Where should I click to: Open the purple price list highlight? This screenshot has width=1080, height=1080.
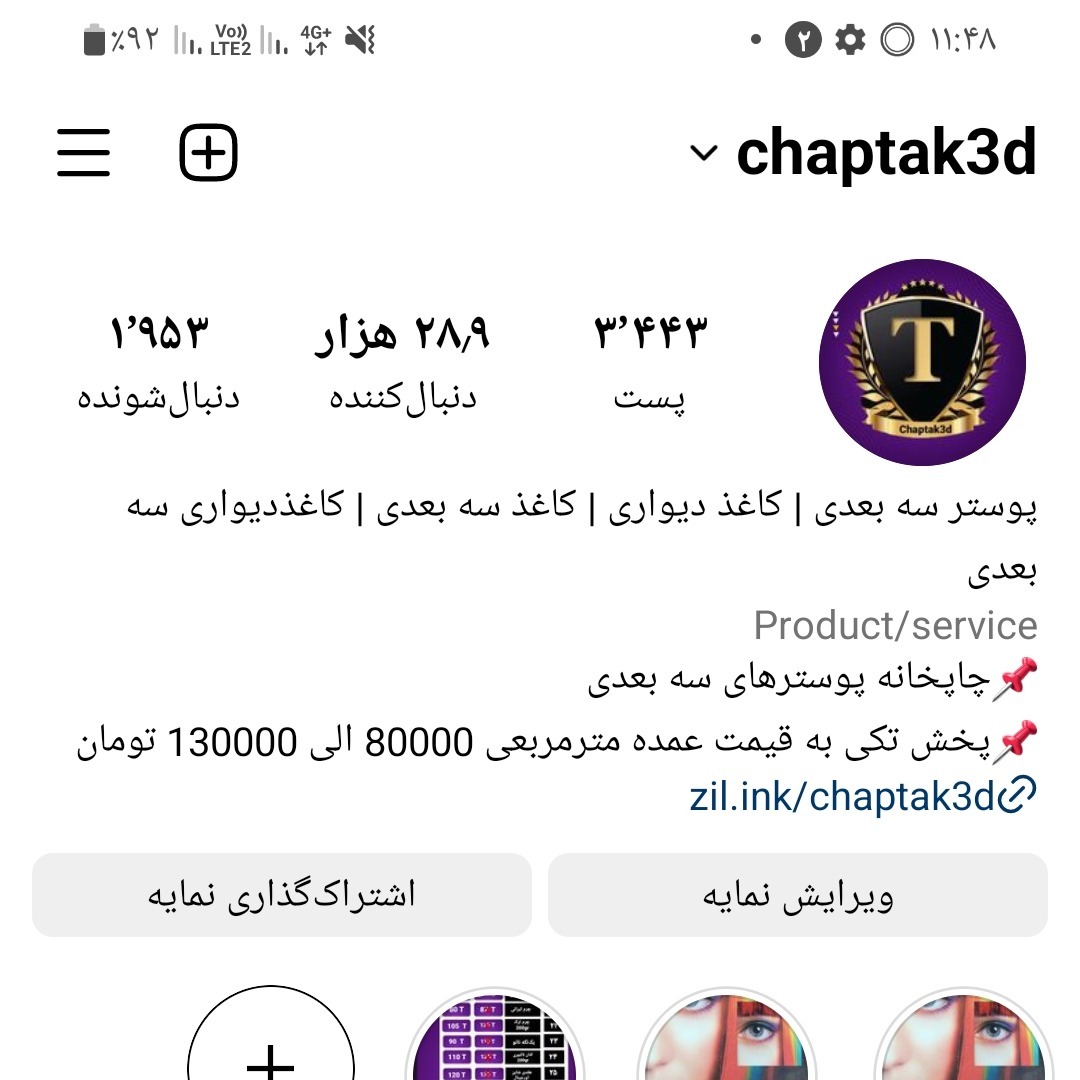click(496, 1040)
